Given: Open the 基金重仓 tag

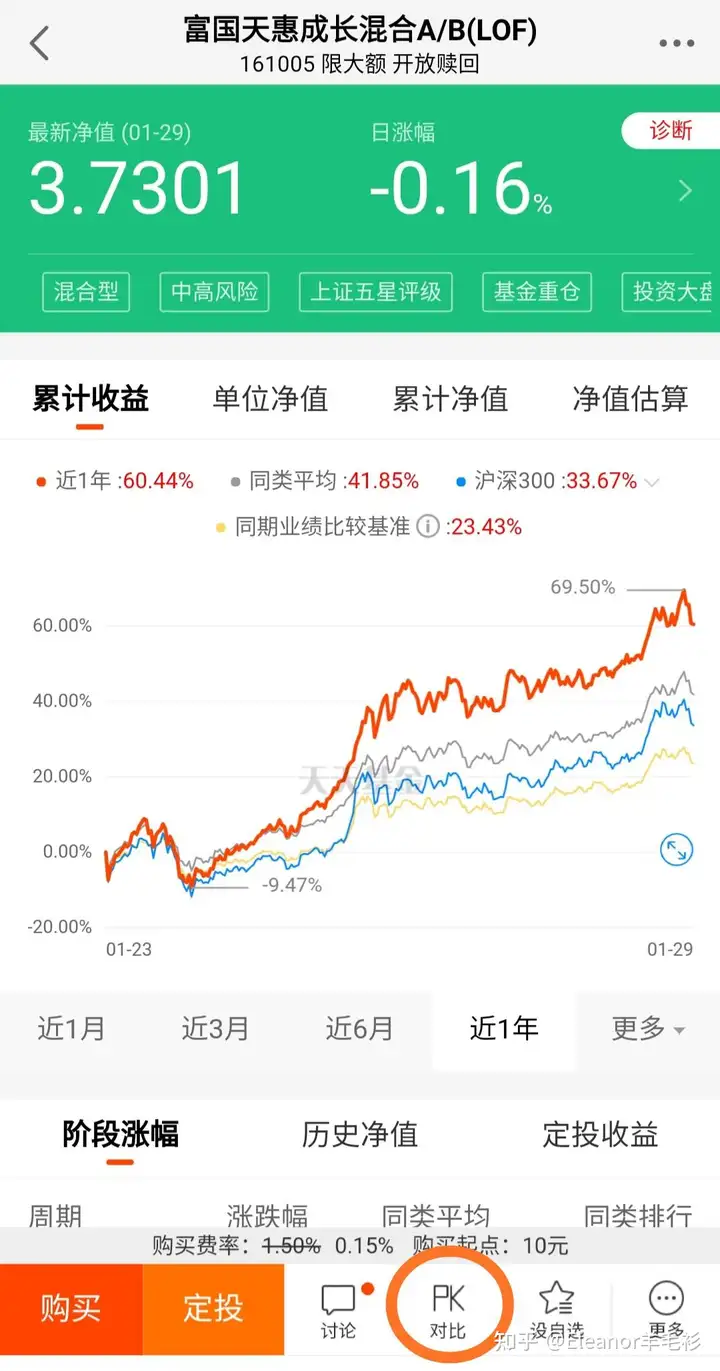Looking at the screenshot, I should pyautogui.click(x=536, y=292).
